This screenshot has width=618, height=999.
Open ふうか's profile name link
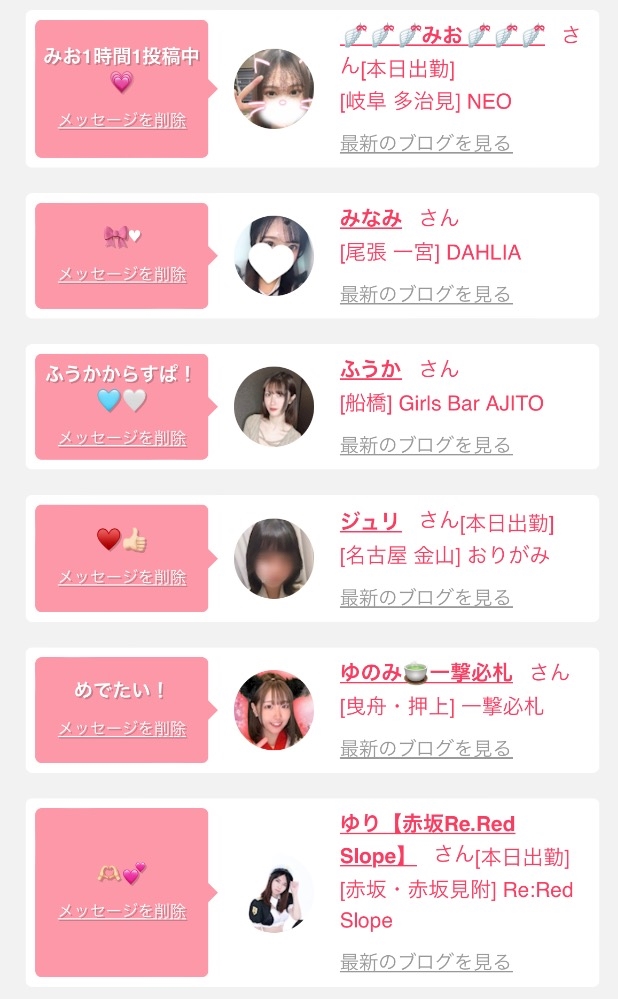[x=370, y=369]
